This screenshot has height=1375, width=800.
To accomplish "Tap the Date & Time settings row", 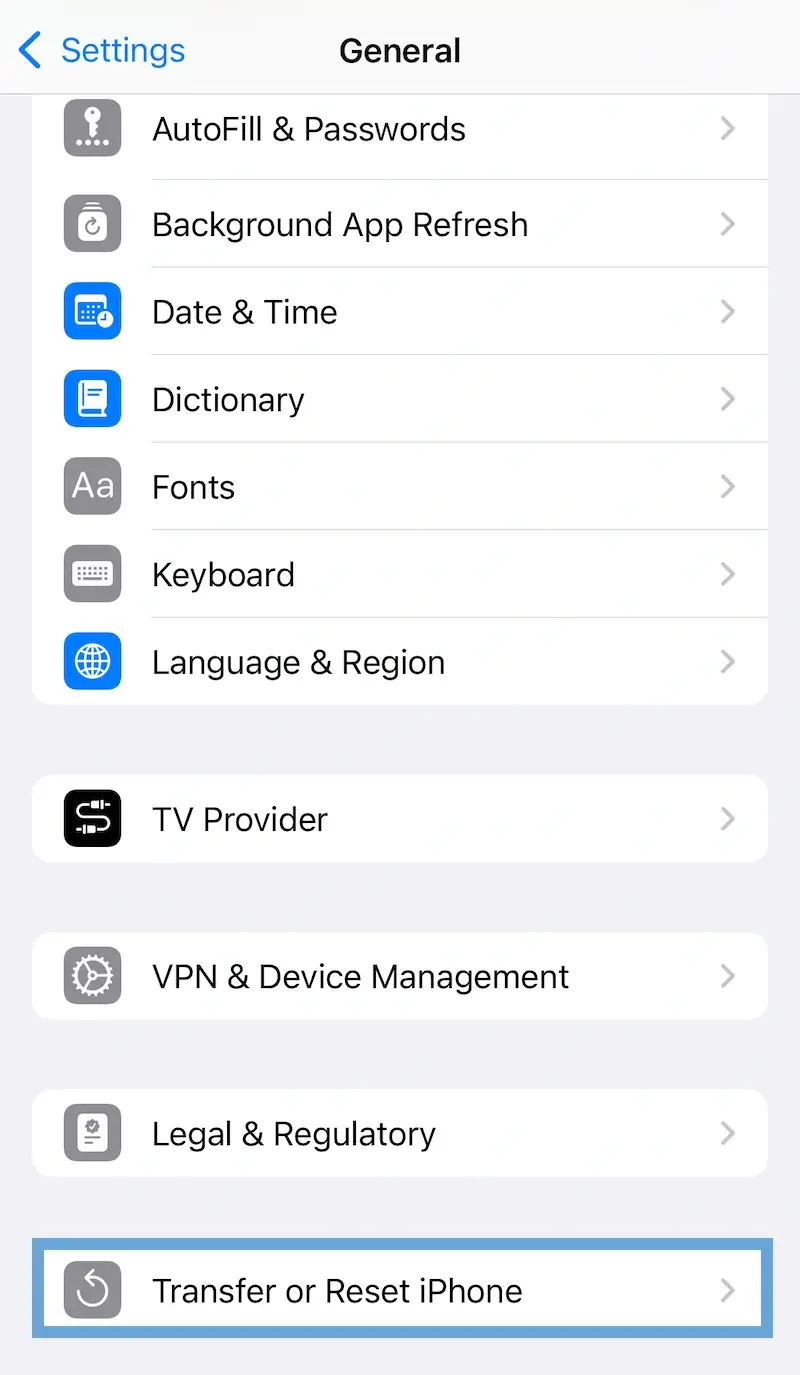I will click(x=400, y=311).
